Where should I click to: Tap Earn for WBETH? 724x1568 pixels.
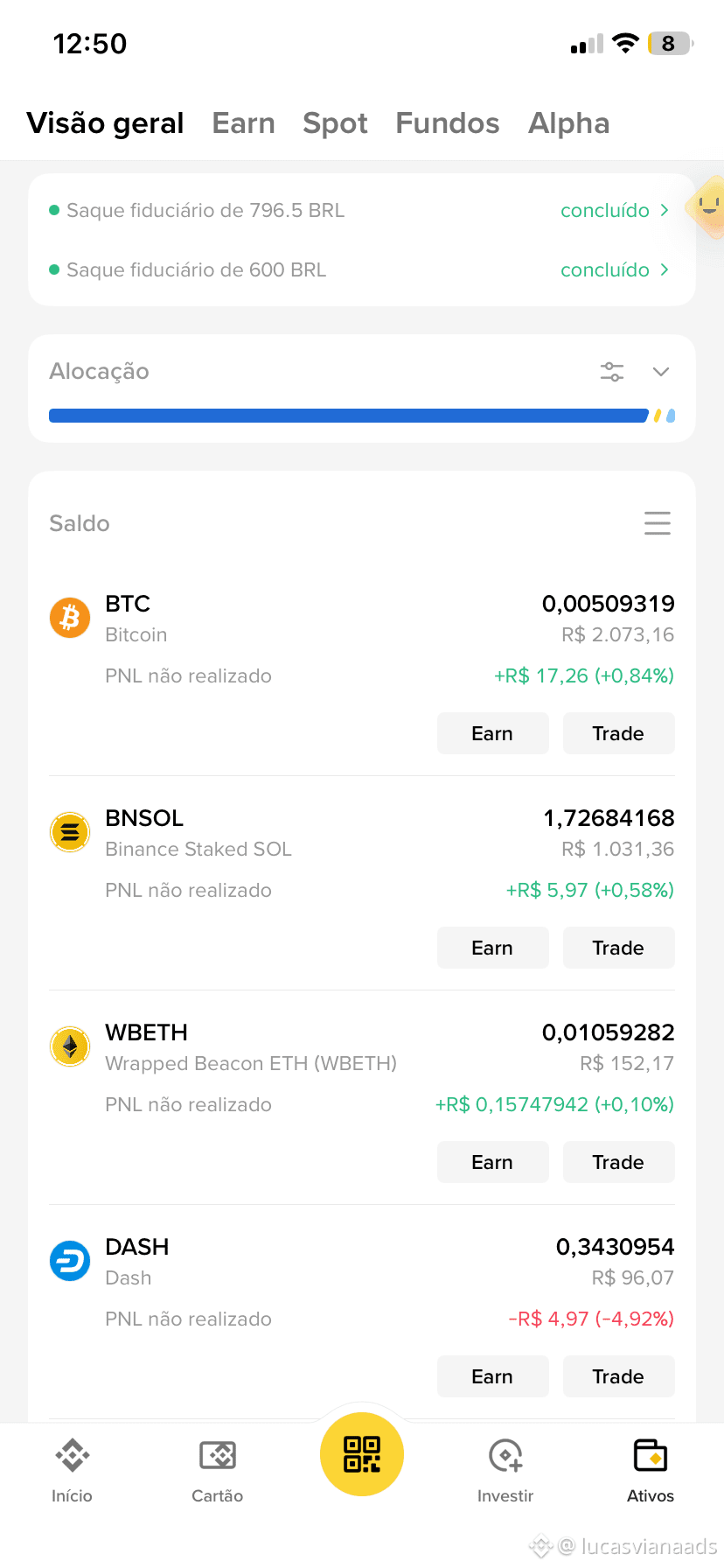click(492, 1162)
